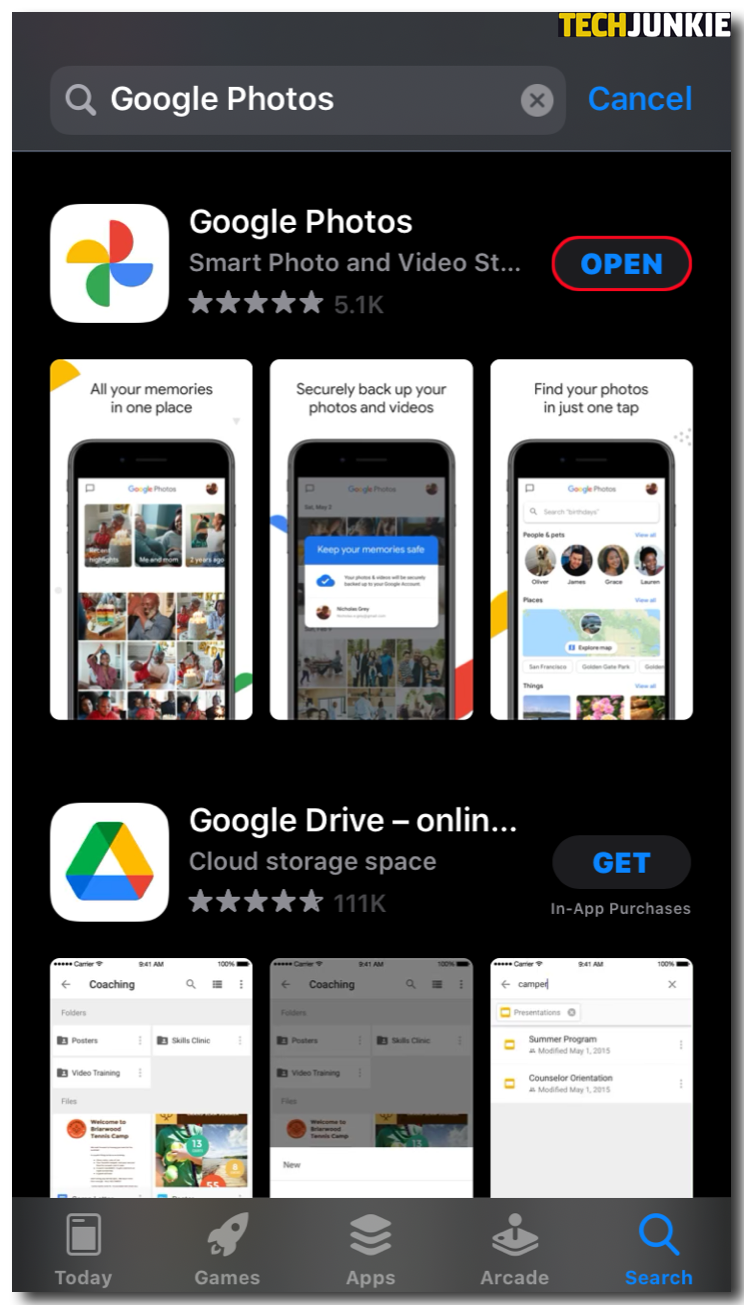The image size is (744, 1305).
Task: Cancel the search
Action: 640,99
